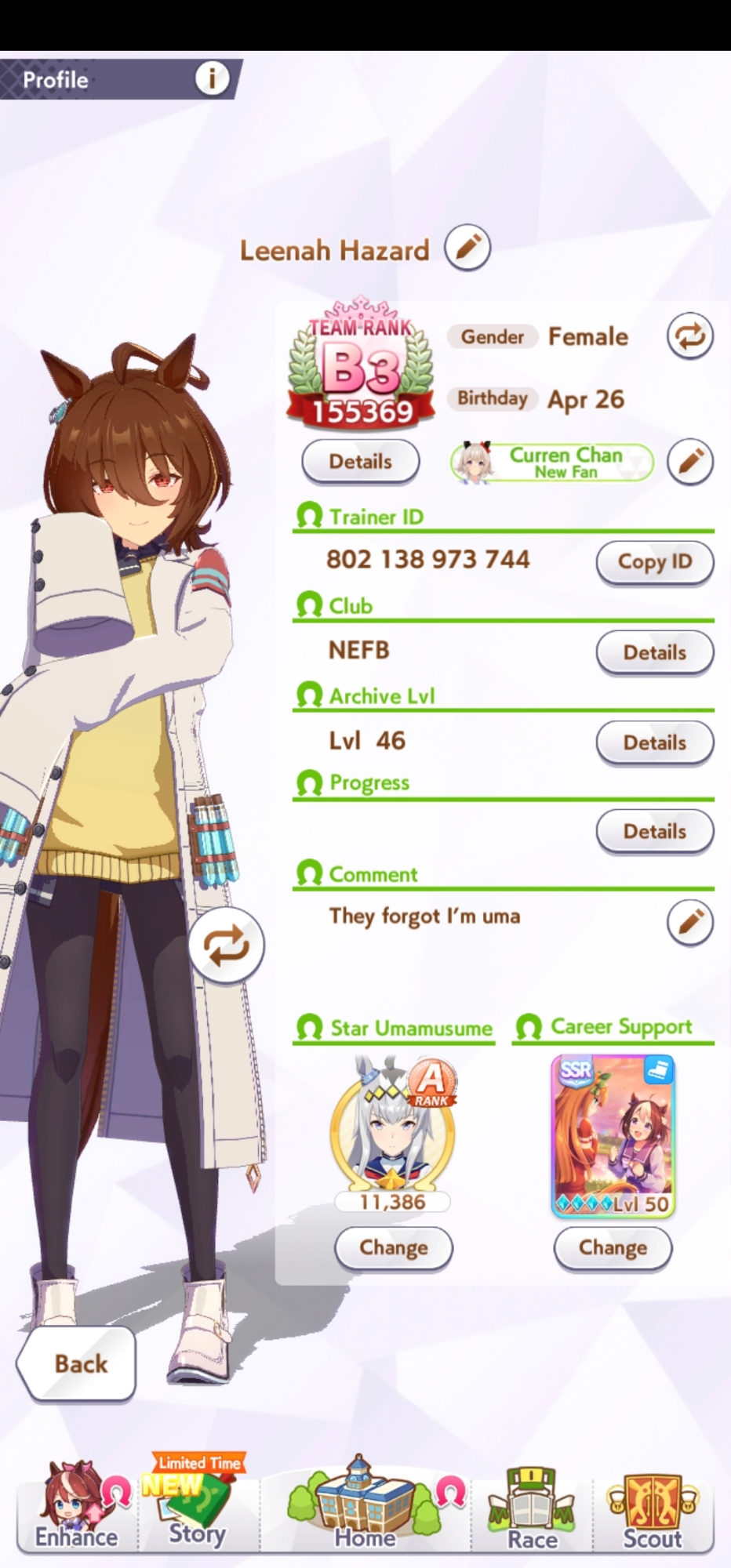The width and height of the screenshot is (731, 1568).
Task: Edit the trainer name Leenah Hazard
Action: pos(467,248)
